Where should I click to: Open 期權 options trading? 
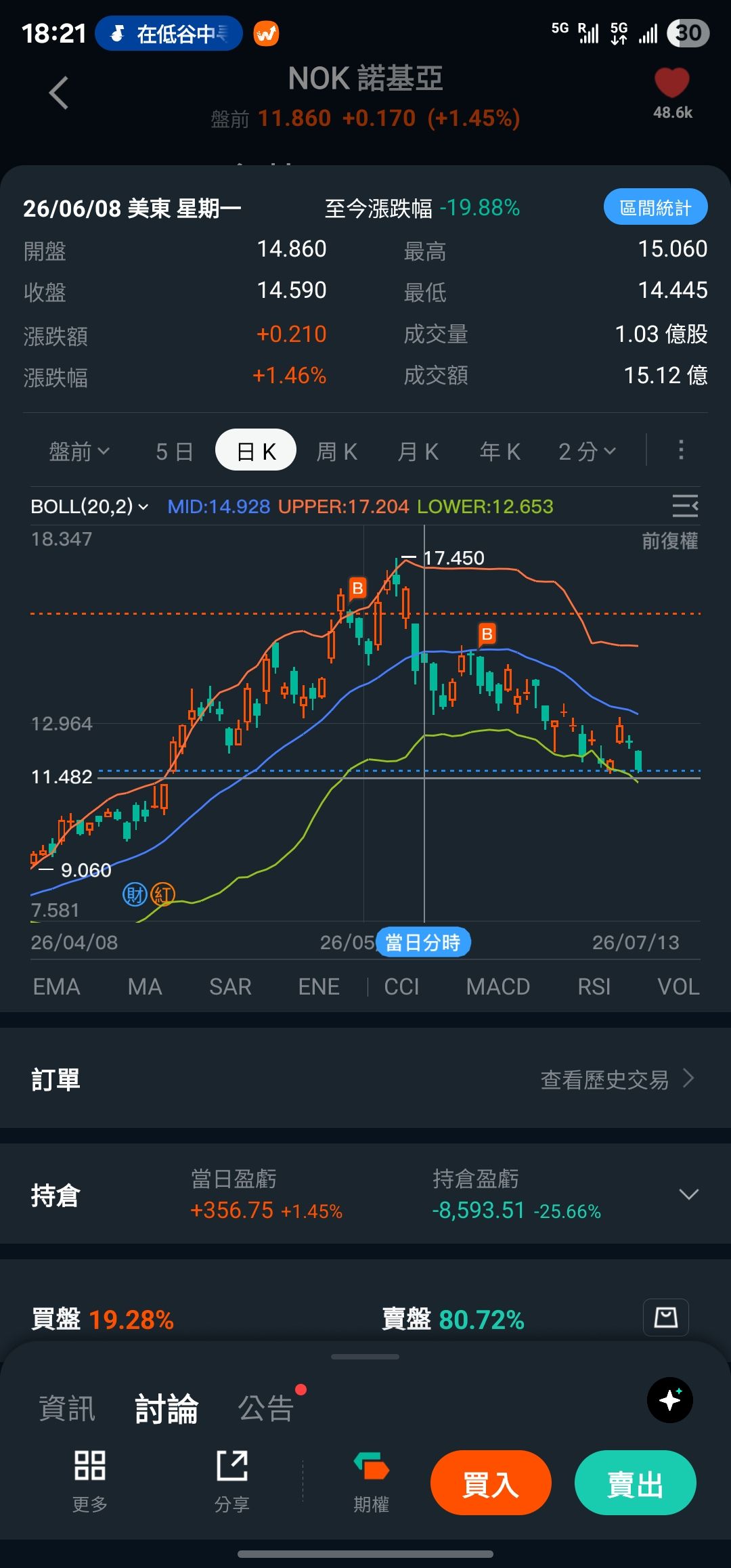pyautogui.click(x=371, y=1481)
